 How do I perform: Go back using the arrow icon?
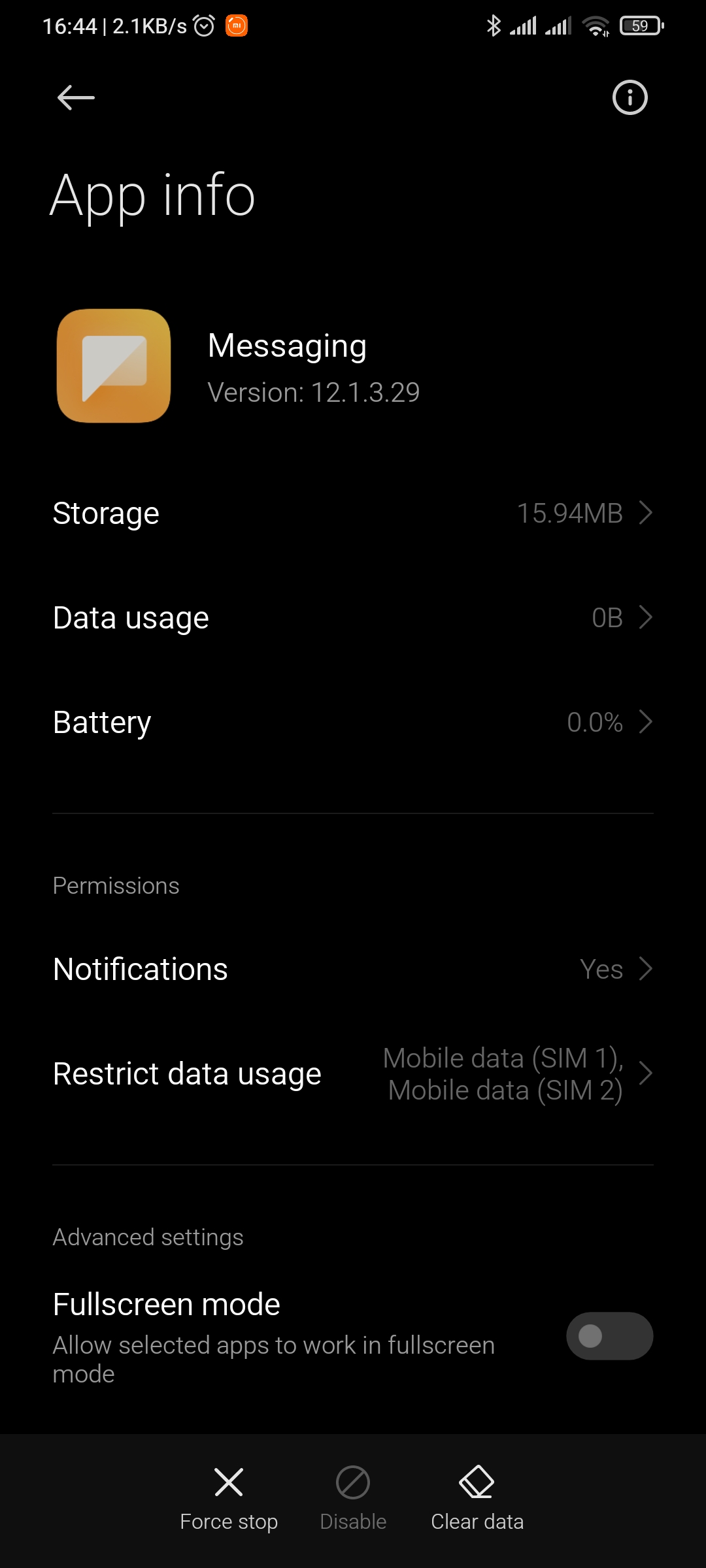76,98
